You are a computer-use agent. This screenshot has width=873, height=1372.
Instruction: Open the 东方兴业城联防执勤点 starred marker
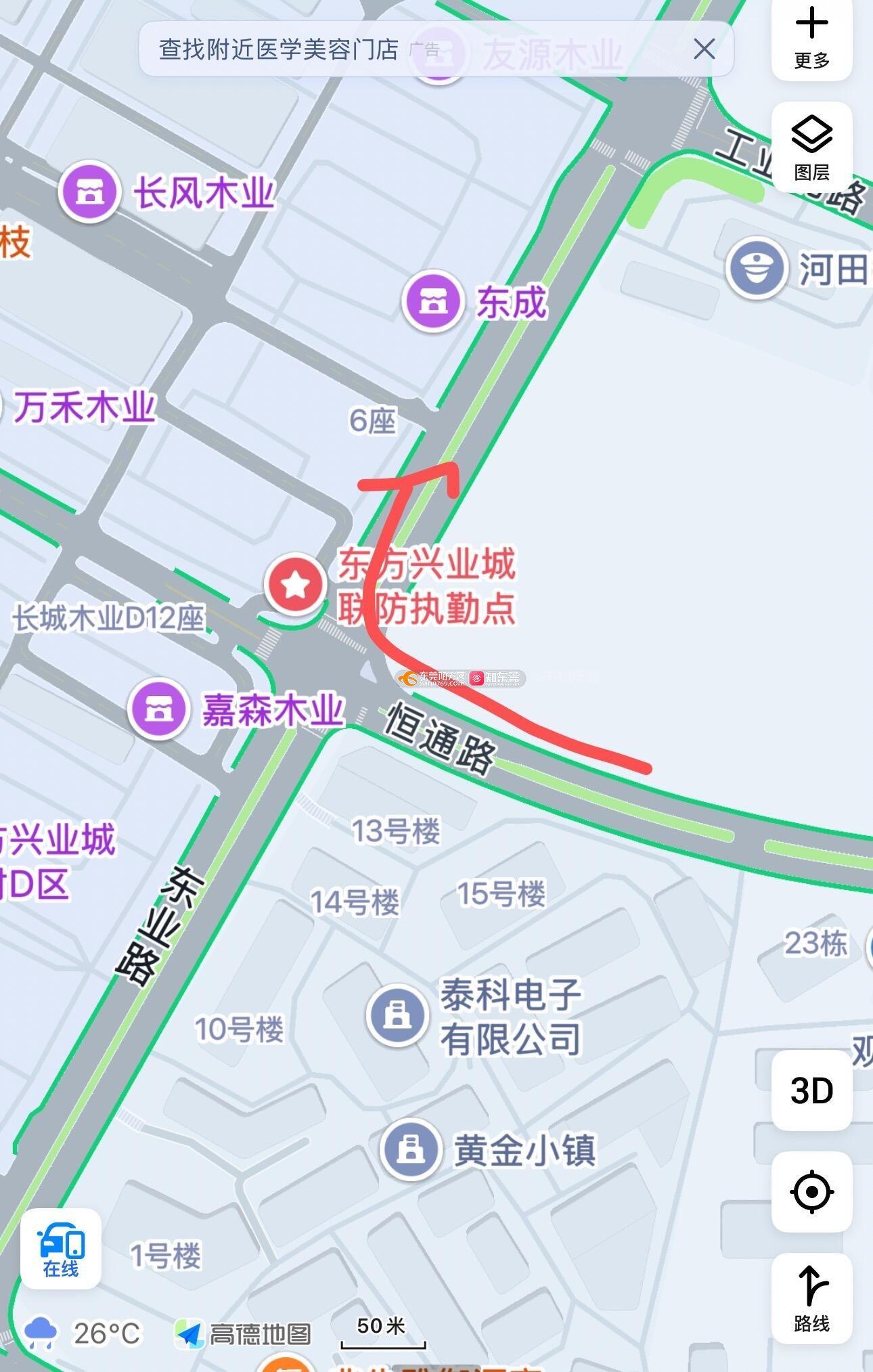295,583
